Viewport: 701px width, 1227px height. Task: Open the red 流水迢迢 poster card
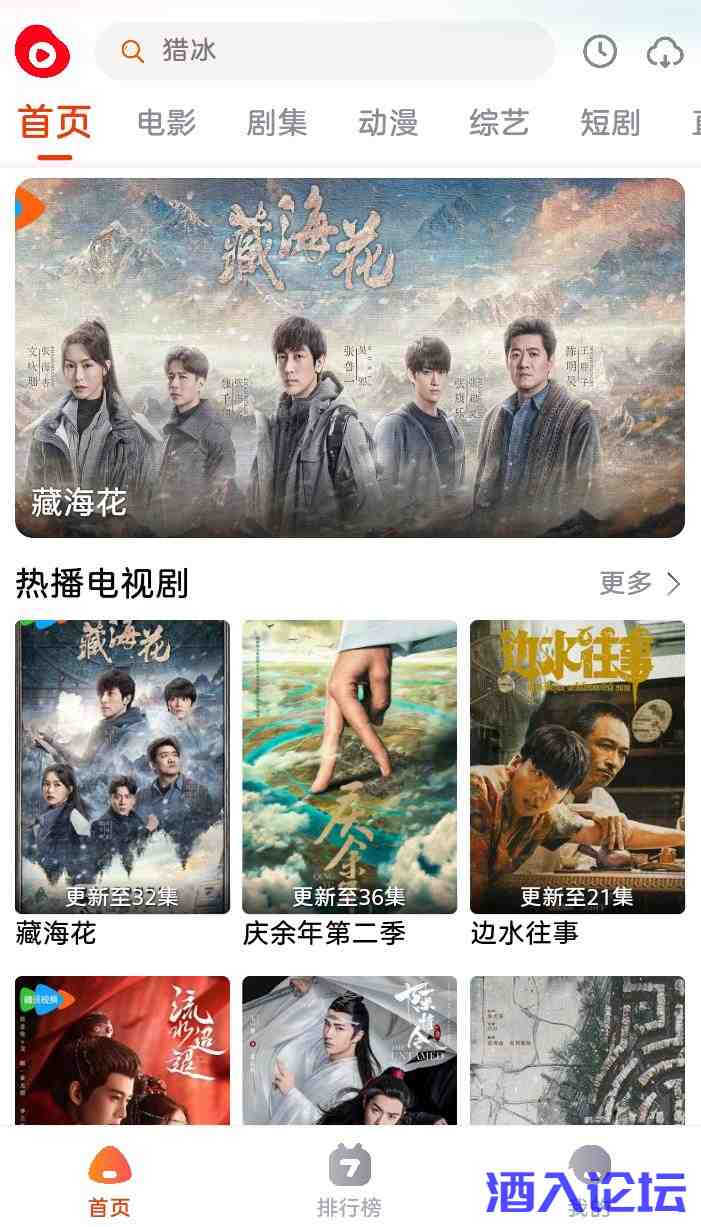[122, 1050]
